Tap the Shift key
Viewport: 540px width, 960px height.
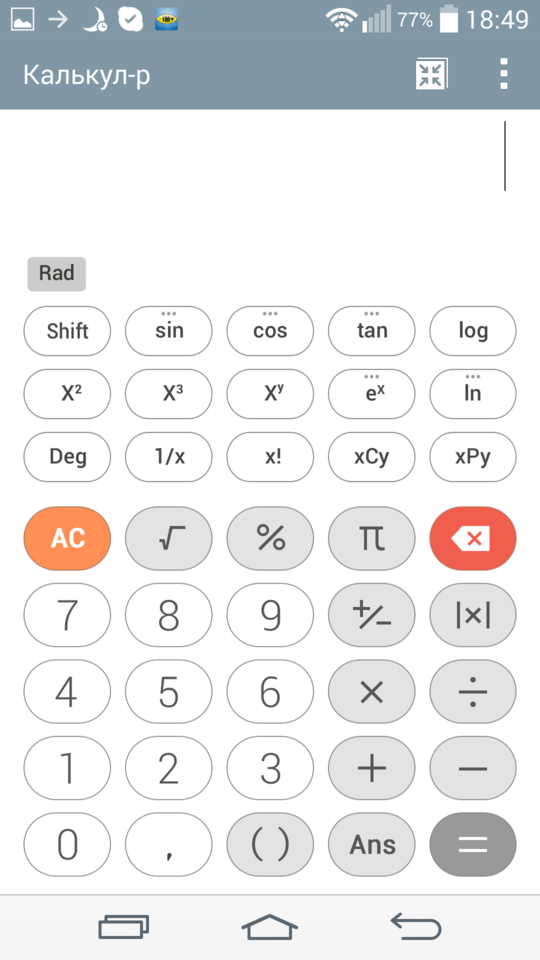pos(67,331)
